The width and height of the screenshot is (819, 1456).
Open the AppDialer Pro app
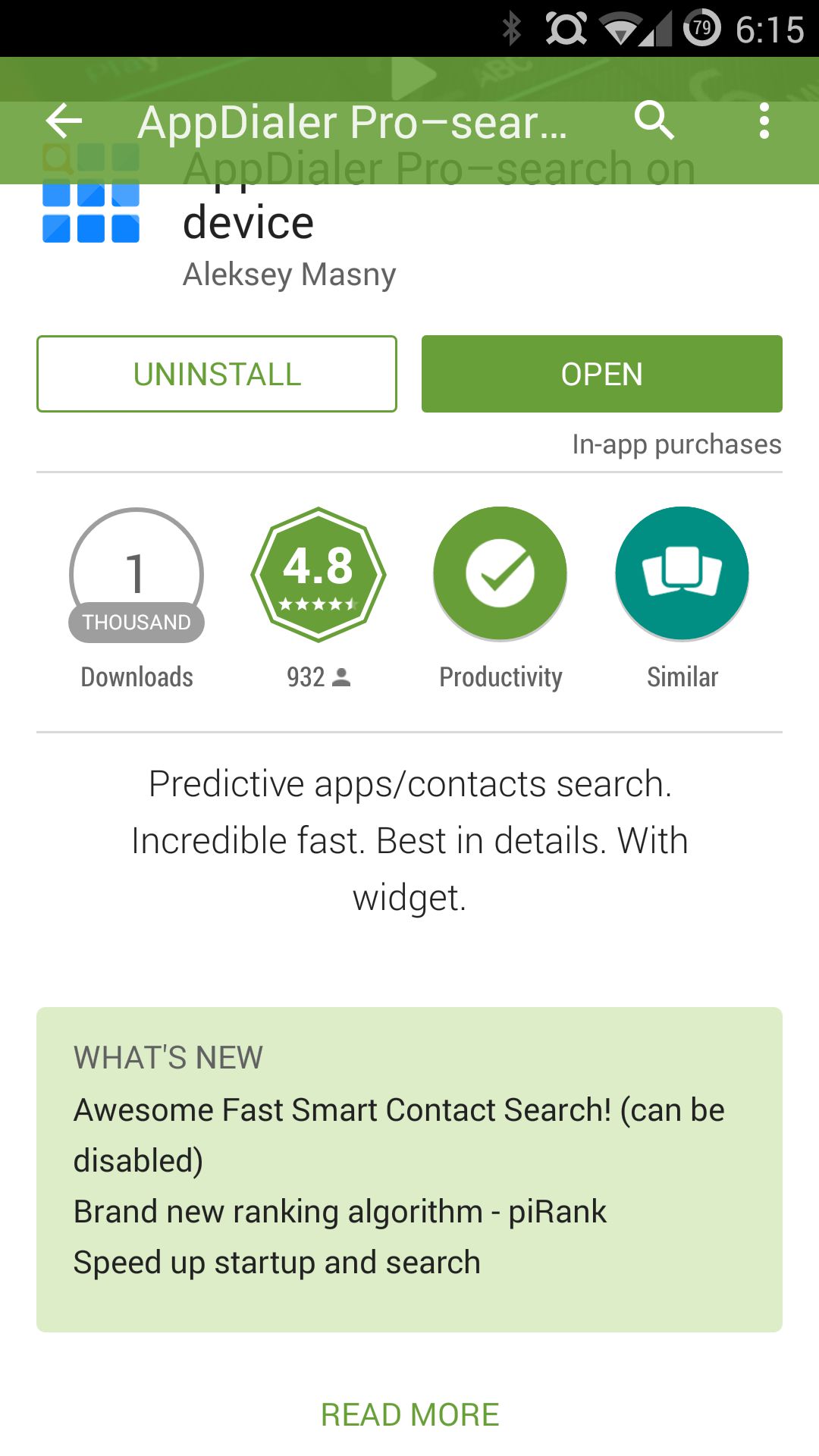tap(601, 374)
